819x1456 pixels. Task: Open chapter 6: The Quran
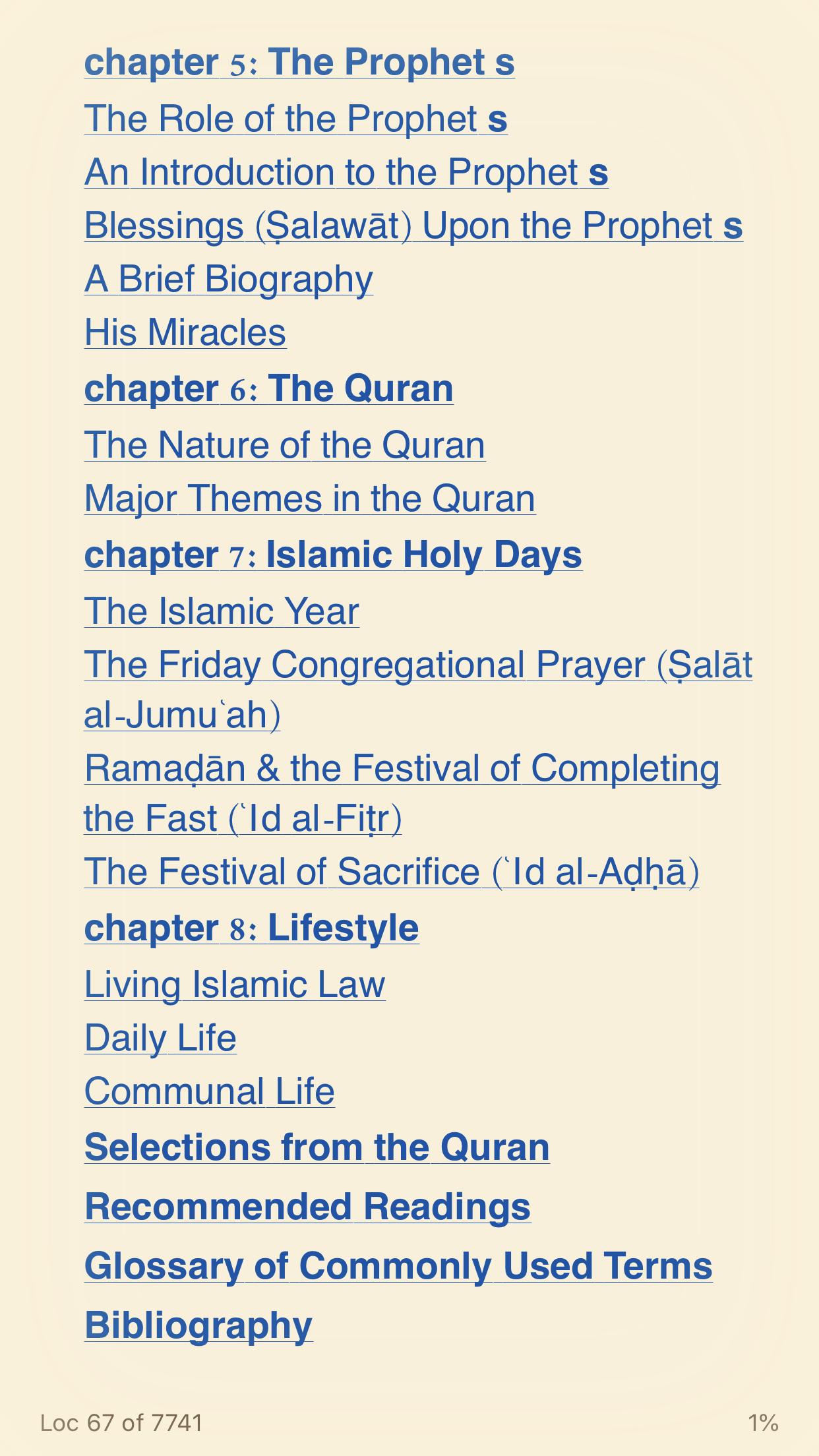(x=268, y=388)
